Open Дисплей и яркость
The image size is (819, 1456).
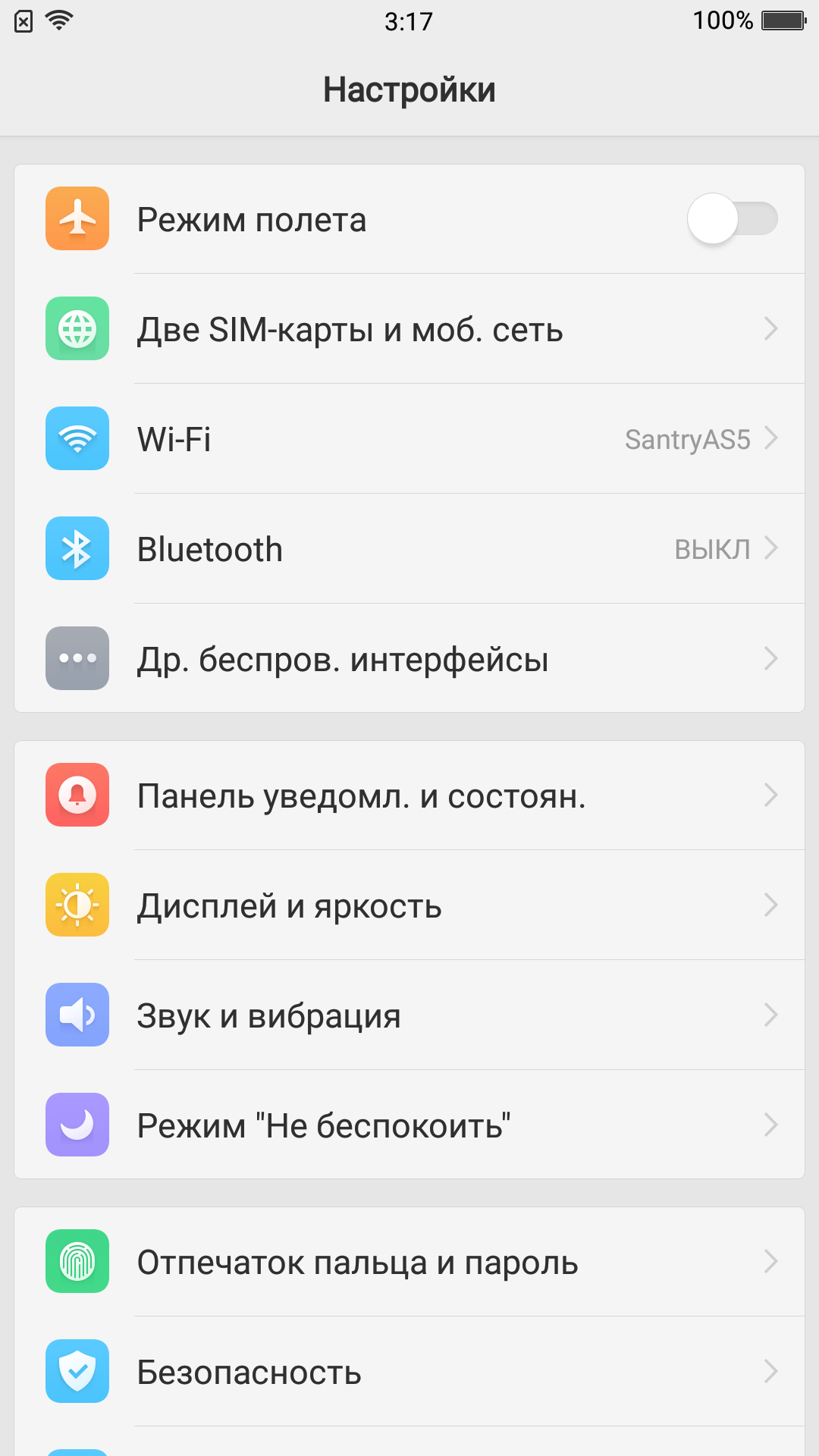(x=409, y=905)
